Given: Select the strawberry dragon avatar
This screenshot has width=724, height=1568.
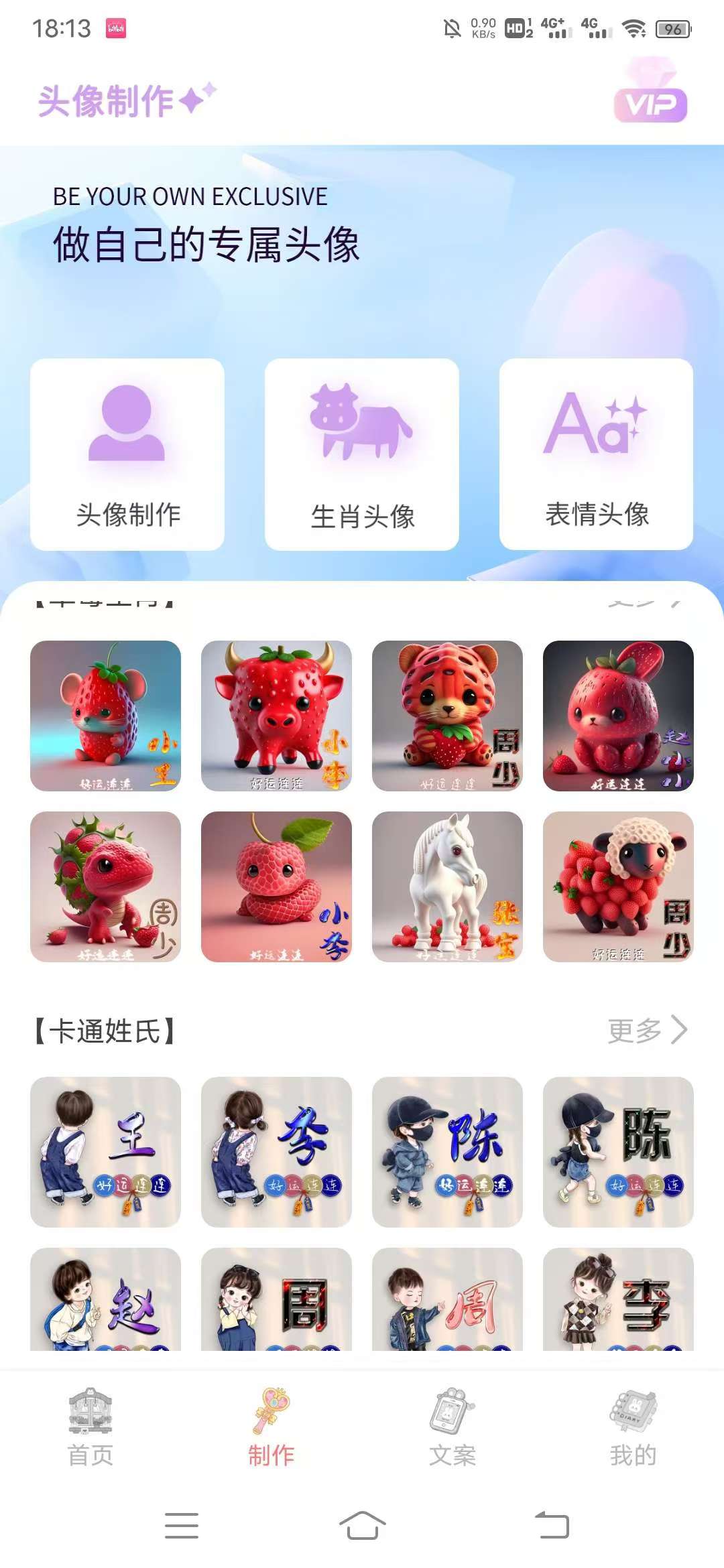Looking at the screenshot, I should [105, 887].
